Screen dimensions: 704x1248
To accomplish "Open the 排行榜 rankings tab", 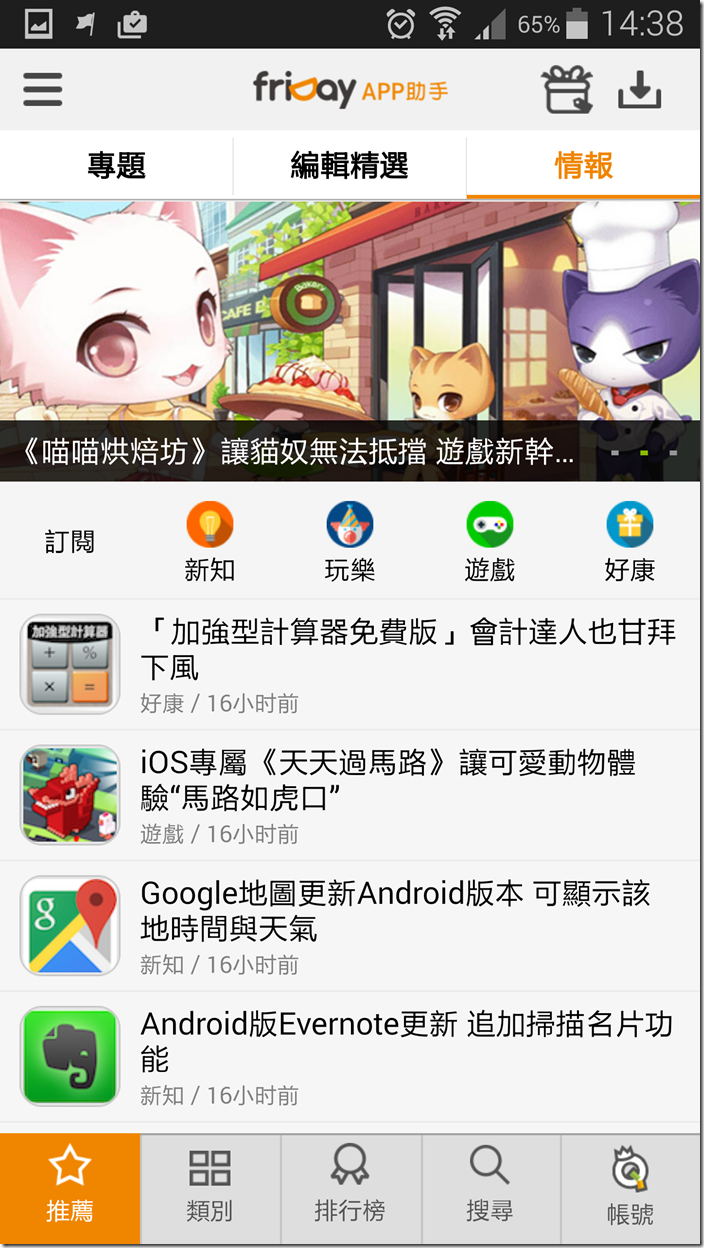I will click(x=350, y=1189).
